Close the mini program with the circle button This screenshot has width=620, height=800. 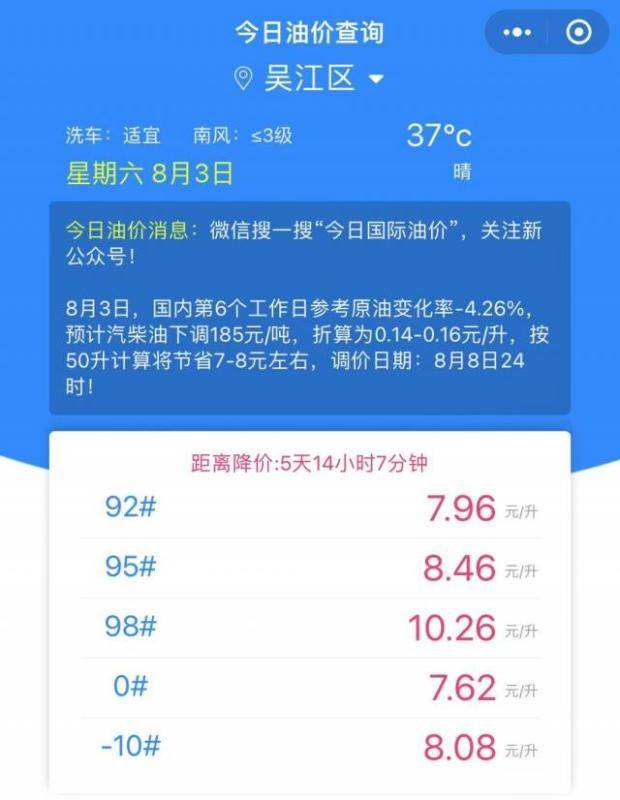(578, 33)
